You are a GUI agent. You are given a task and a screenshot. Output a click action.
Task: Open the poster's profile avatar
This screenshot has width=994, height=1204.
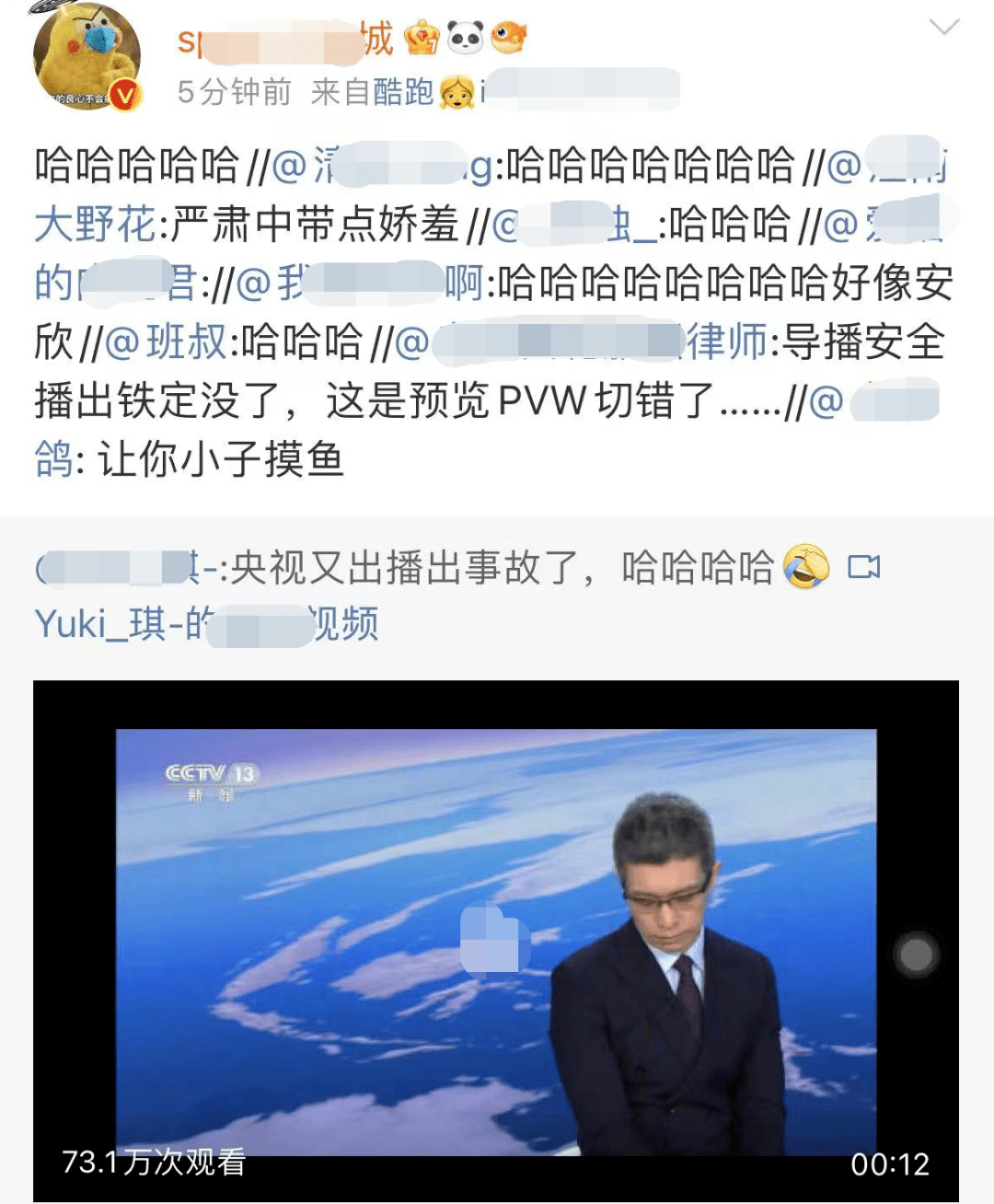(x=86, y=57)
